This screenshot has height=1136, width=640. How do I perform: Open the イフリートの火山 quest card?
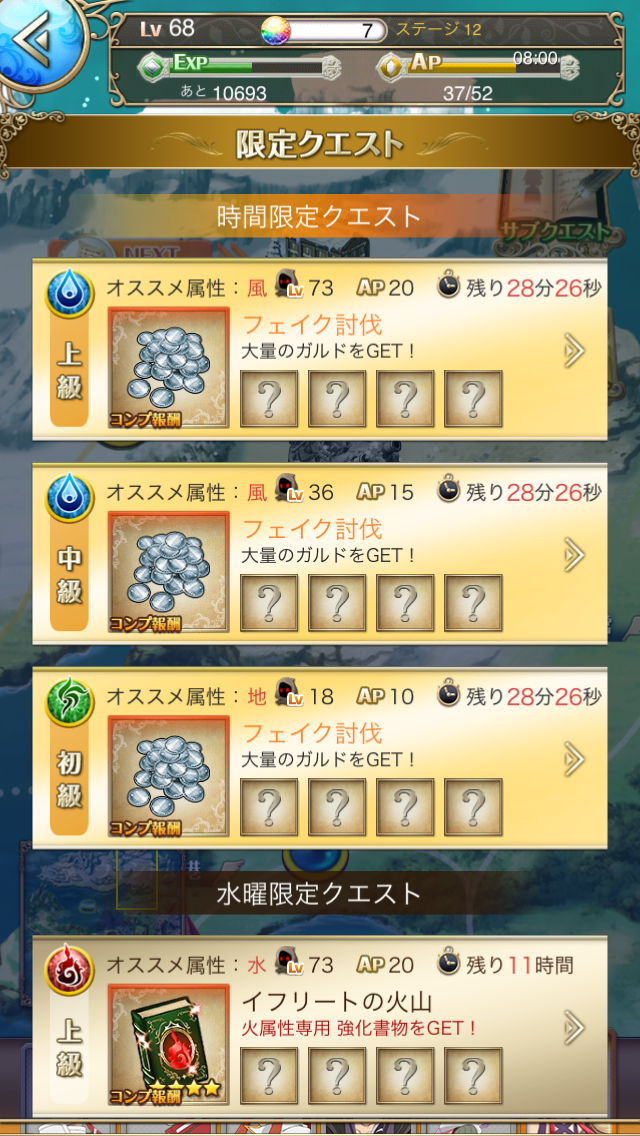click(x=320, y=1027)
